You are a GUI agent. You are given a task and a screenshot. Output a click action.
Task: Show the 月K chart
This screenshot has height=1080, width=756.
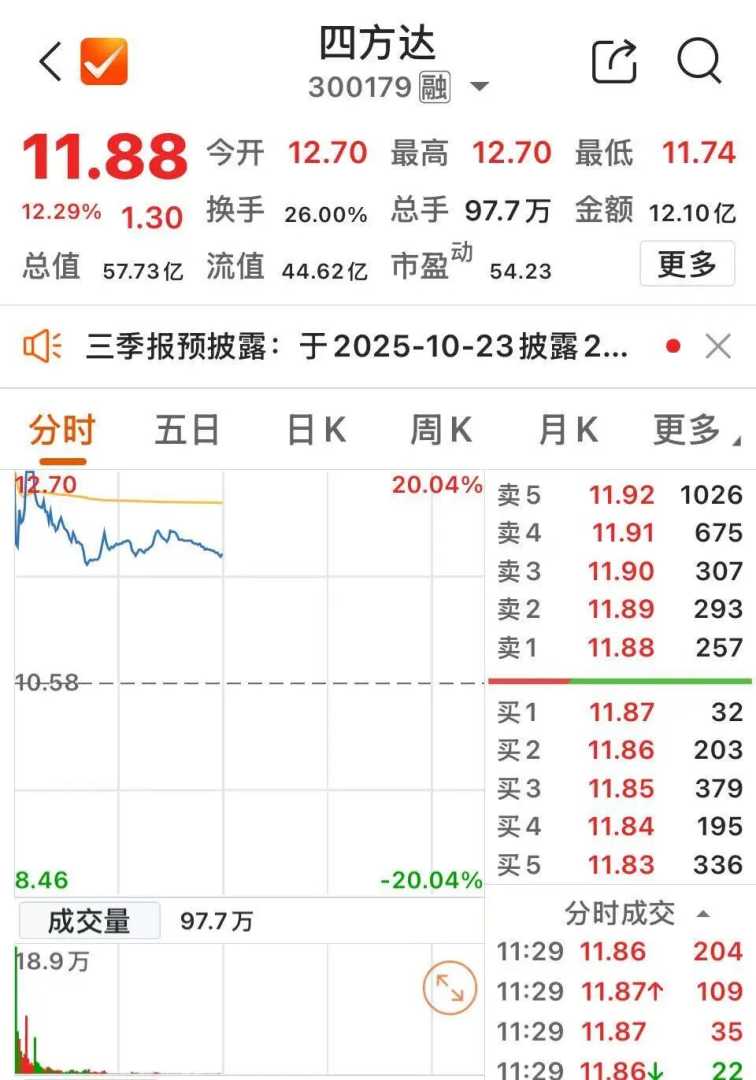click(x=568, y=431)
